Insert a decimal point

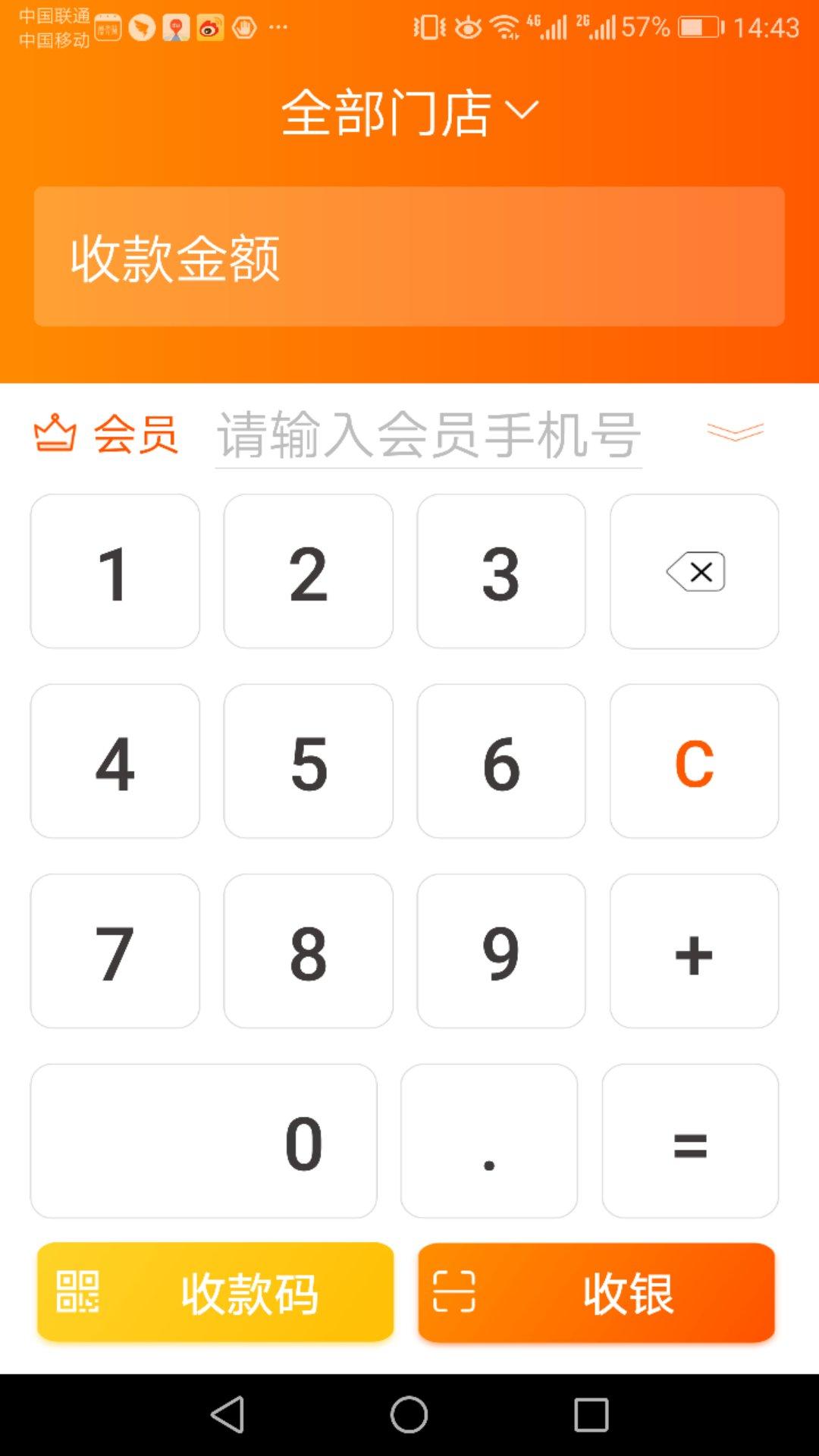tap(489, 1141)
